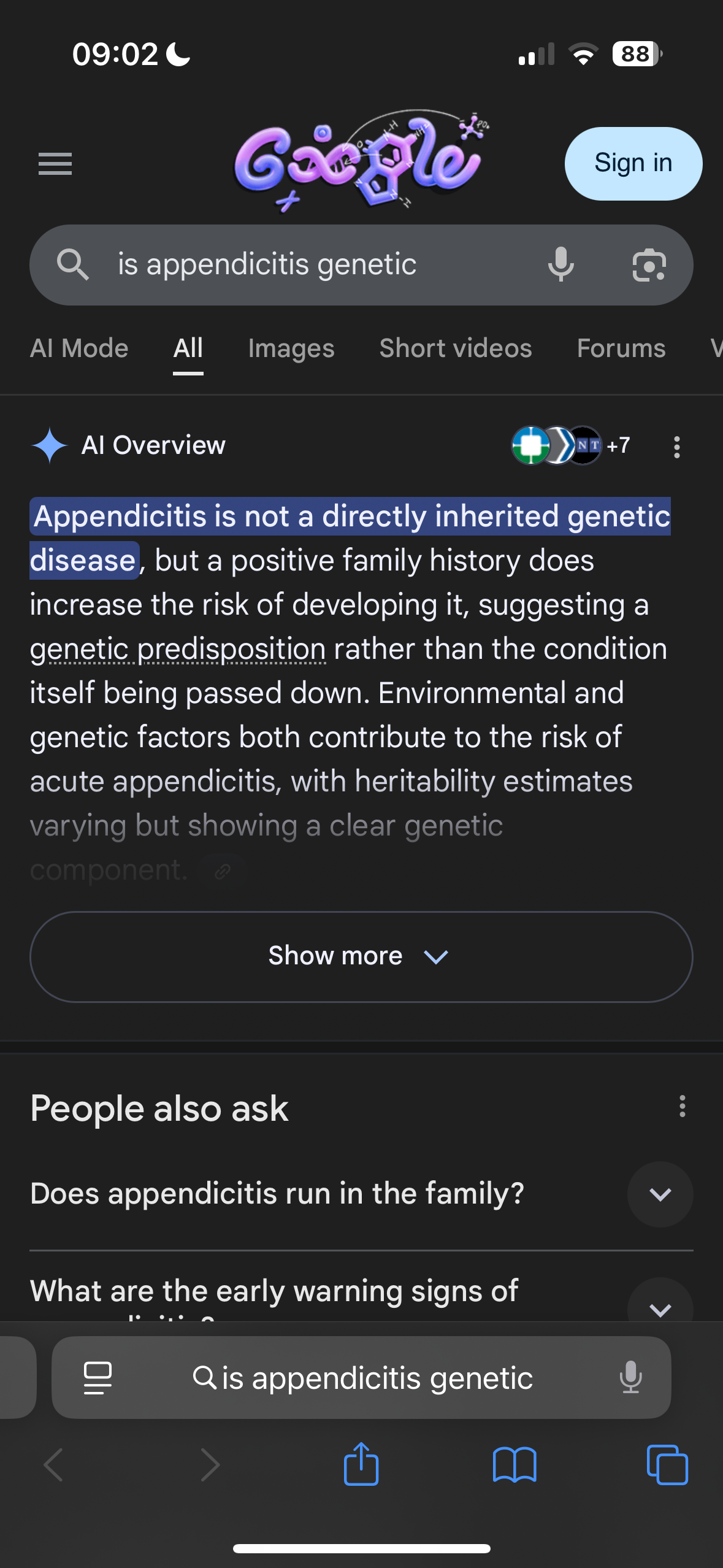Expand Does appendicitis run in the family

(x=361, y=1194)
